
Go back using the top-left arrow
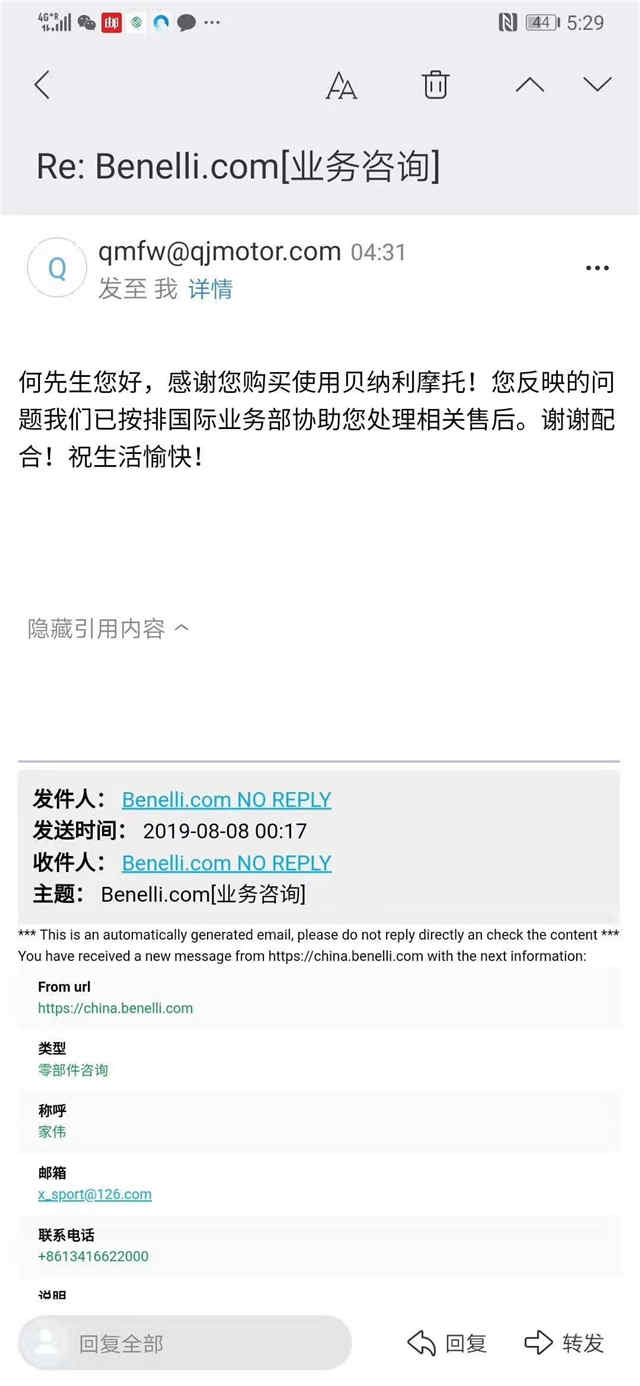pos(42,85)
